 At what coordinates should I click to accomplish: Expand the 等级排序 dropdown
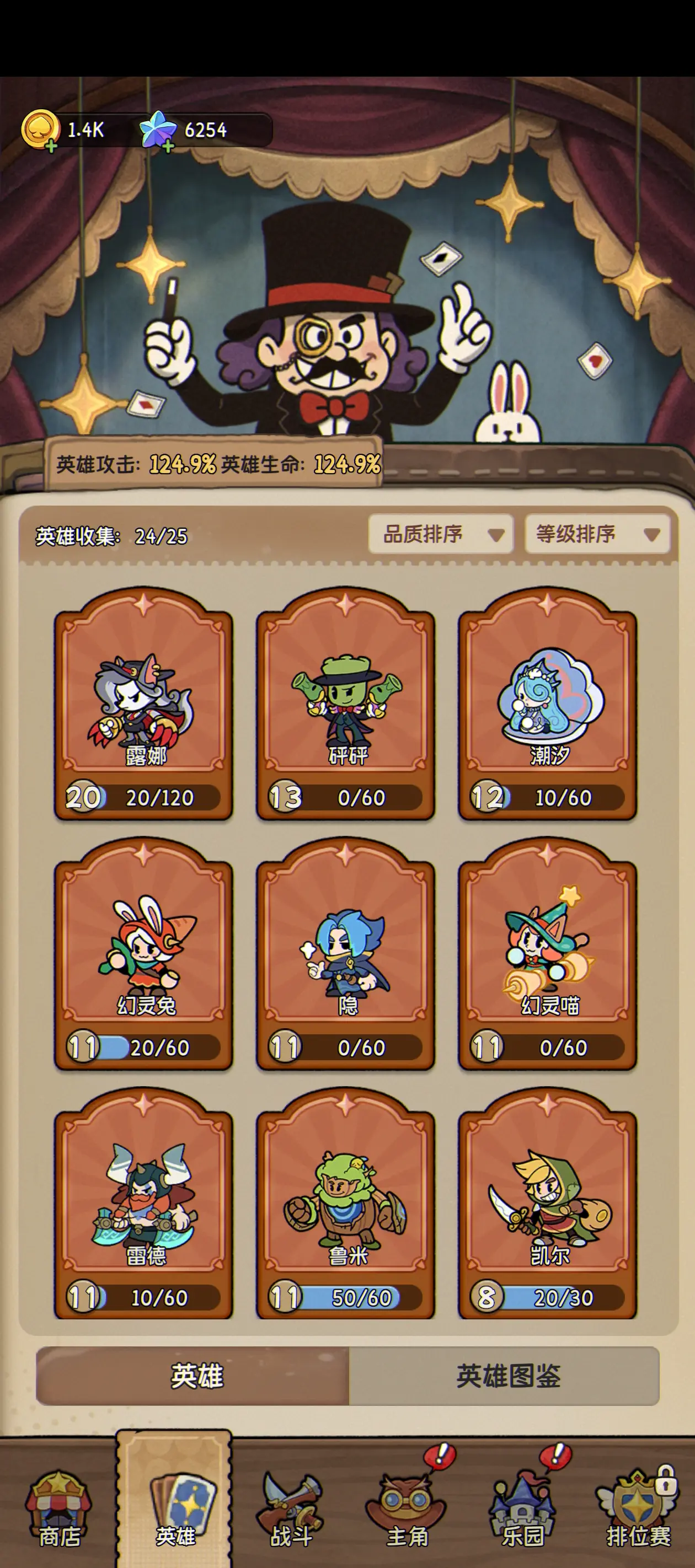tap(597, 534)
